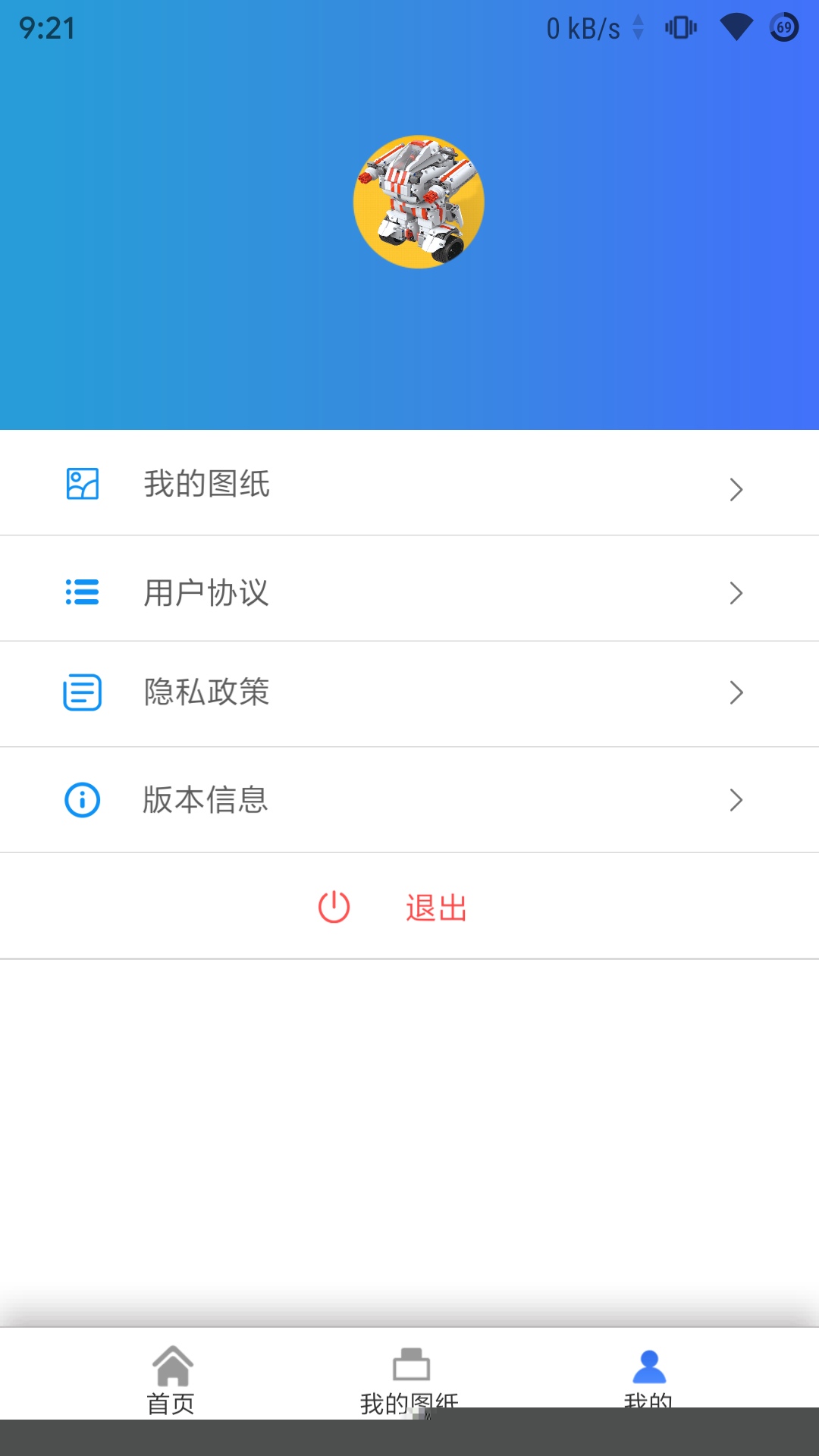
Task: Open the 我的图纸 row in the menu list
Action: coord(409,484)
